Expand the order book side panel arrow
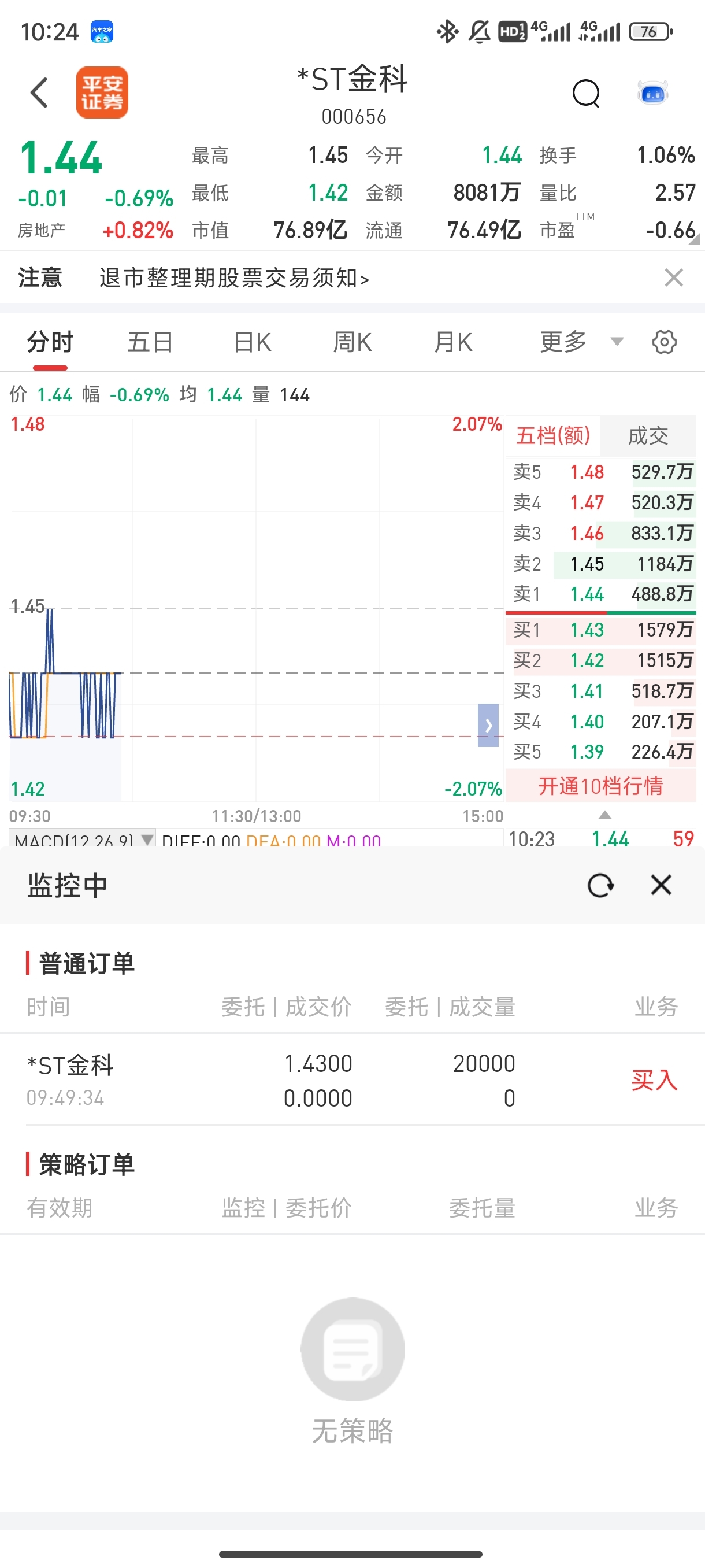The image size is (705, 1568). coord(489,724)
